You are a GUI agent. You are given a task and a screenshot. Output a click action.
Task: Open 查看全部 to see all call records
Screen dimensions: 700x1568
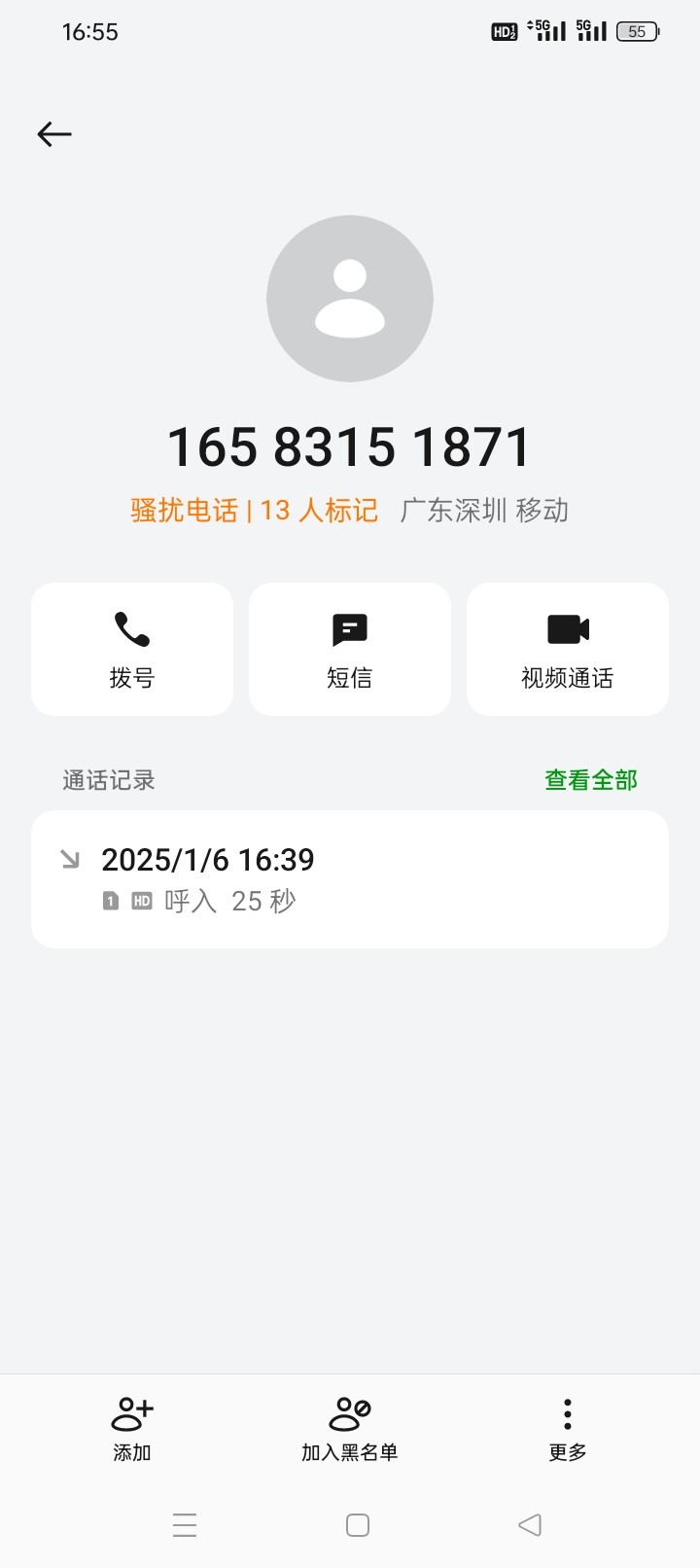(x=591, y=780)
